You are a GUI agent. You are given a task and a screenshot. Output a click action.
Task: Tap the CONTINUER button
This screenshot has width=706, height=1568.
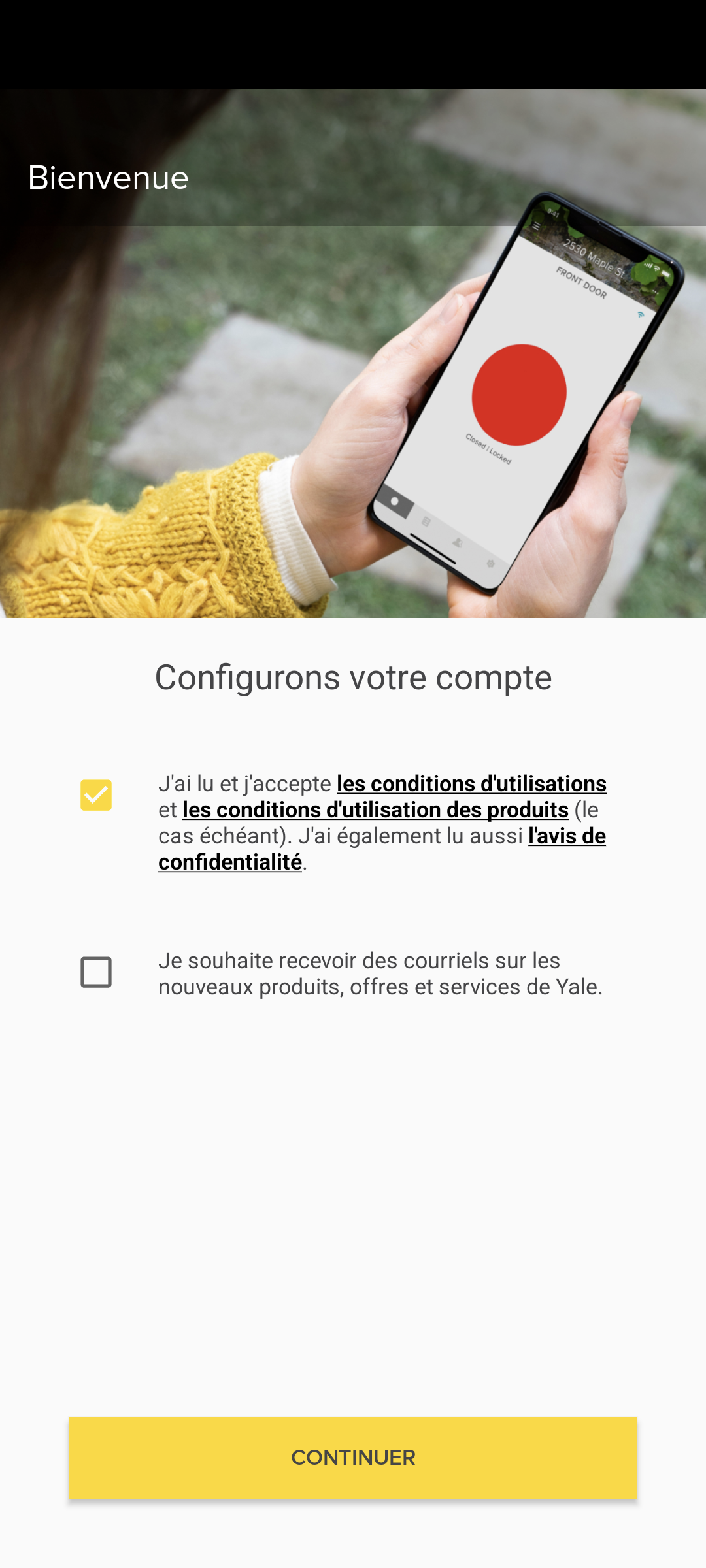[x=353, y=1458]
